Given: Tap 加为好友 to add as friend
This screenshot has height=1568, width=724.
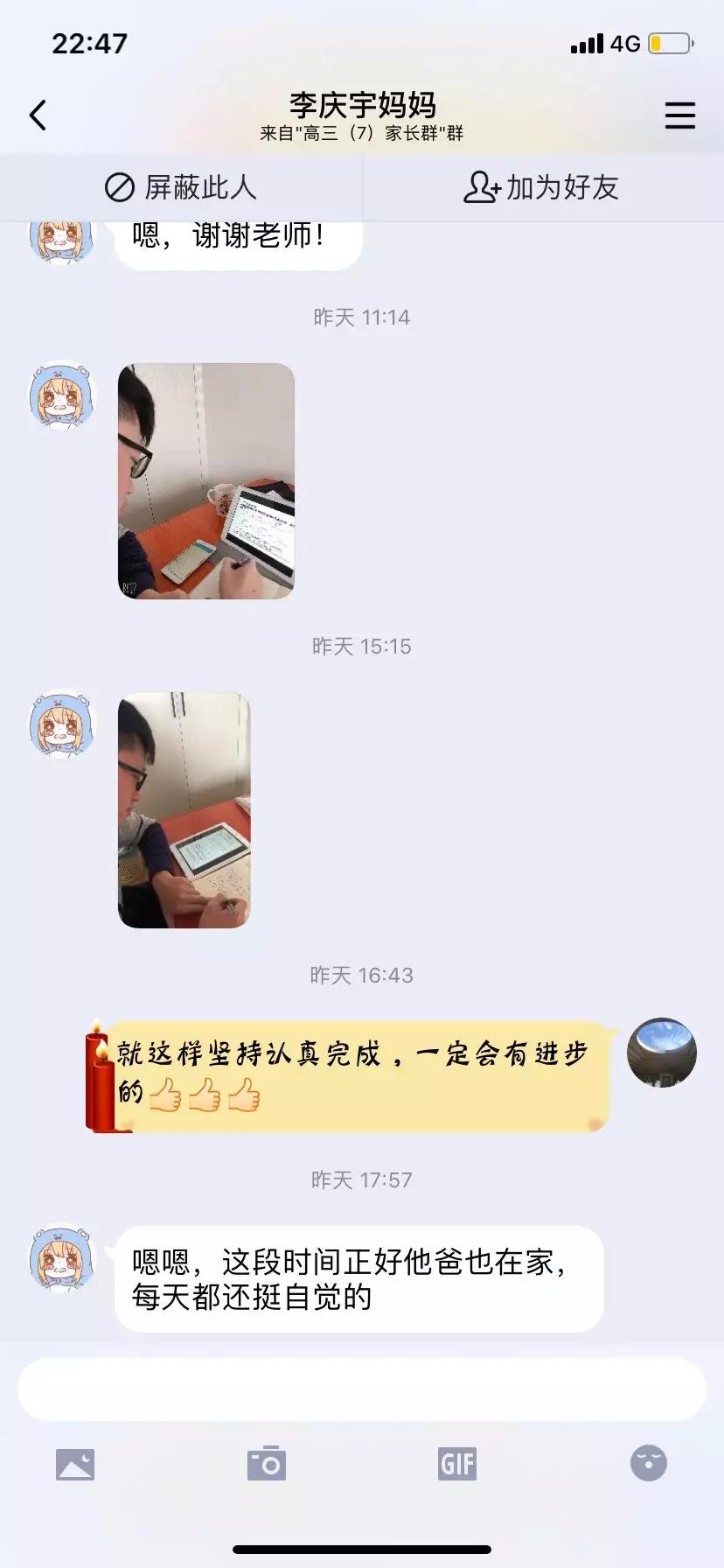Looking at the screenshot, I should 542,187.
